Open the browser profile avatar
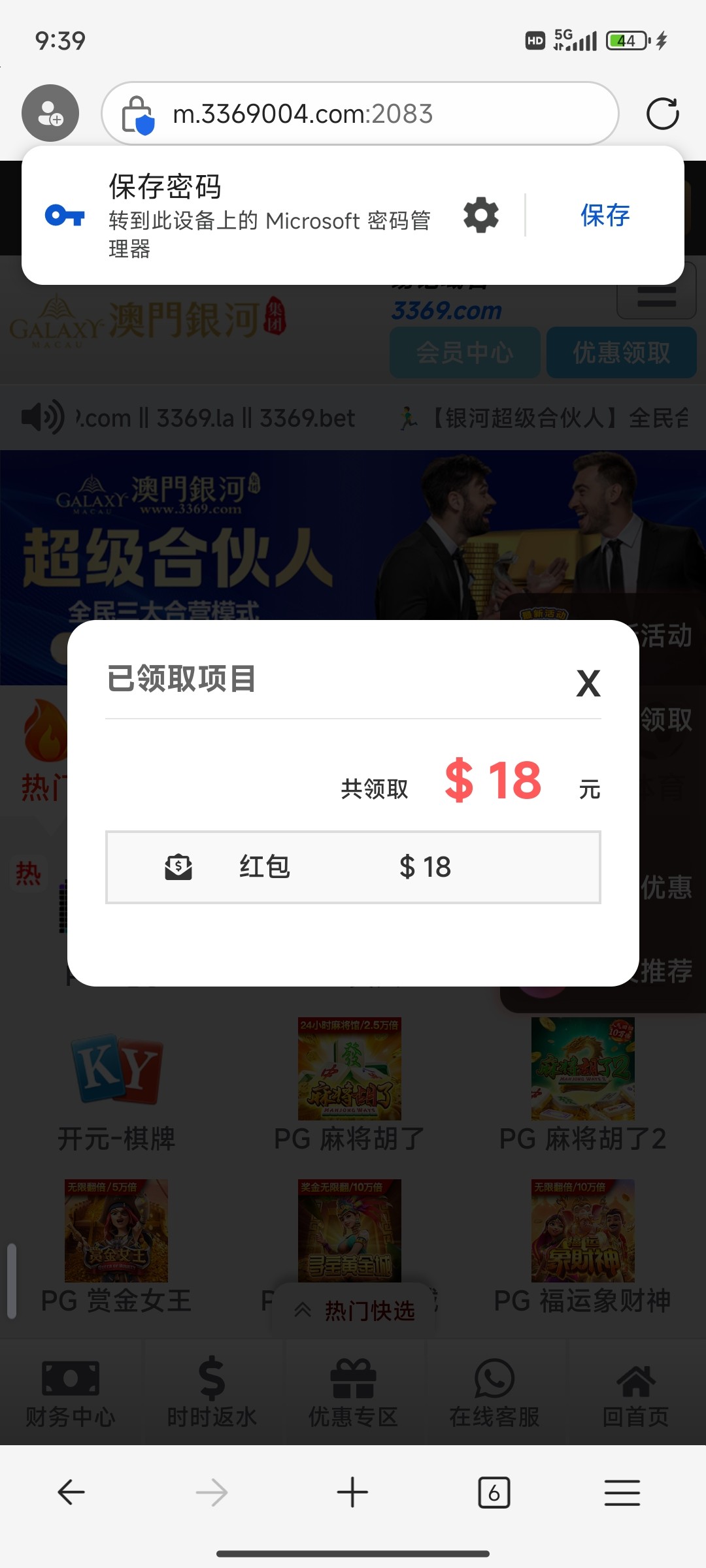The image size is (706, 1568). click(x=50, y=113)
